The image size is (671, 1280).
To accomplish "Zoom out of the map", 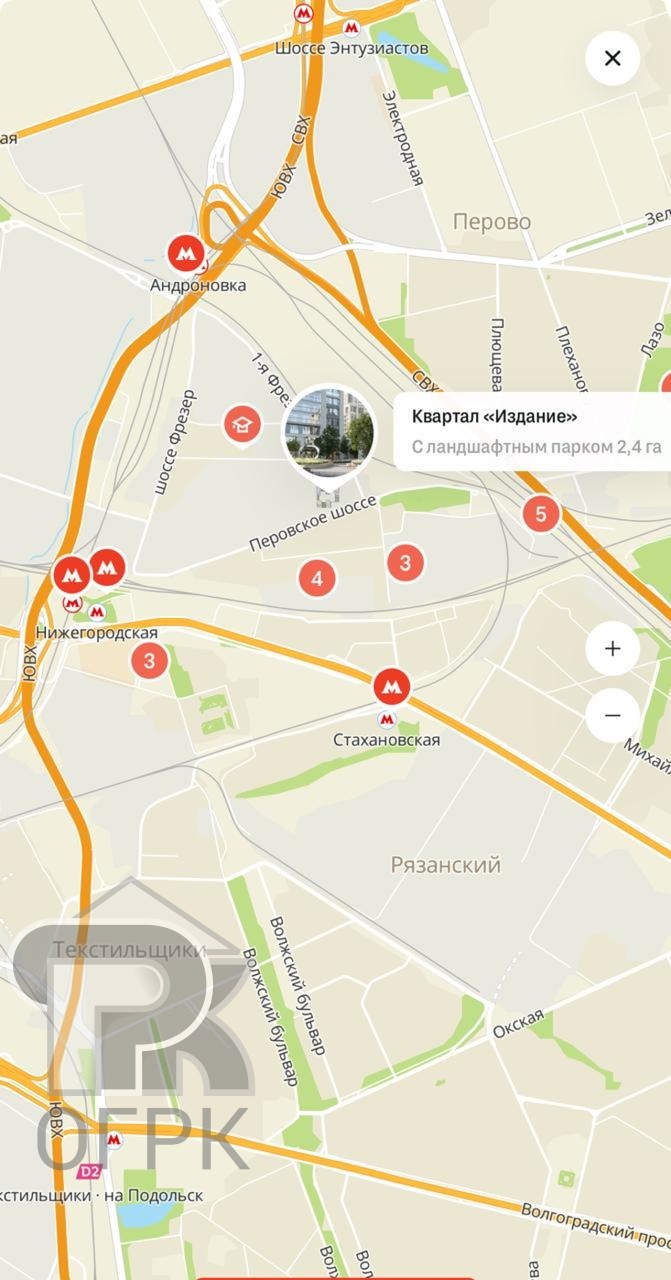I will click(x=613, y=715).
